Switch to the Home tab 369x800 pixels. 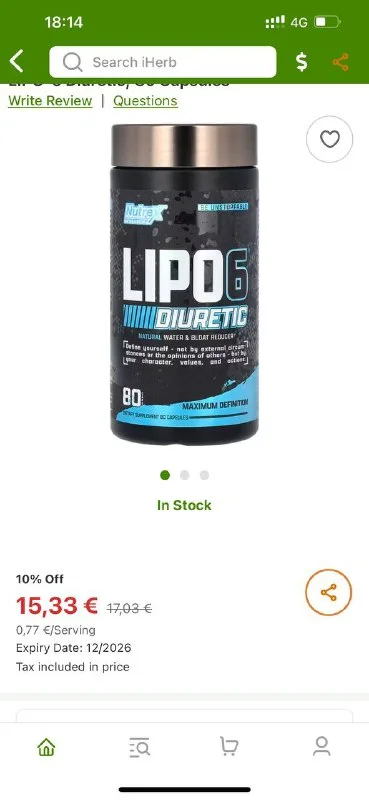tap(46, 747)
